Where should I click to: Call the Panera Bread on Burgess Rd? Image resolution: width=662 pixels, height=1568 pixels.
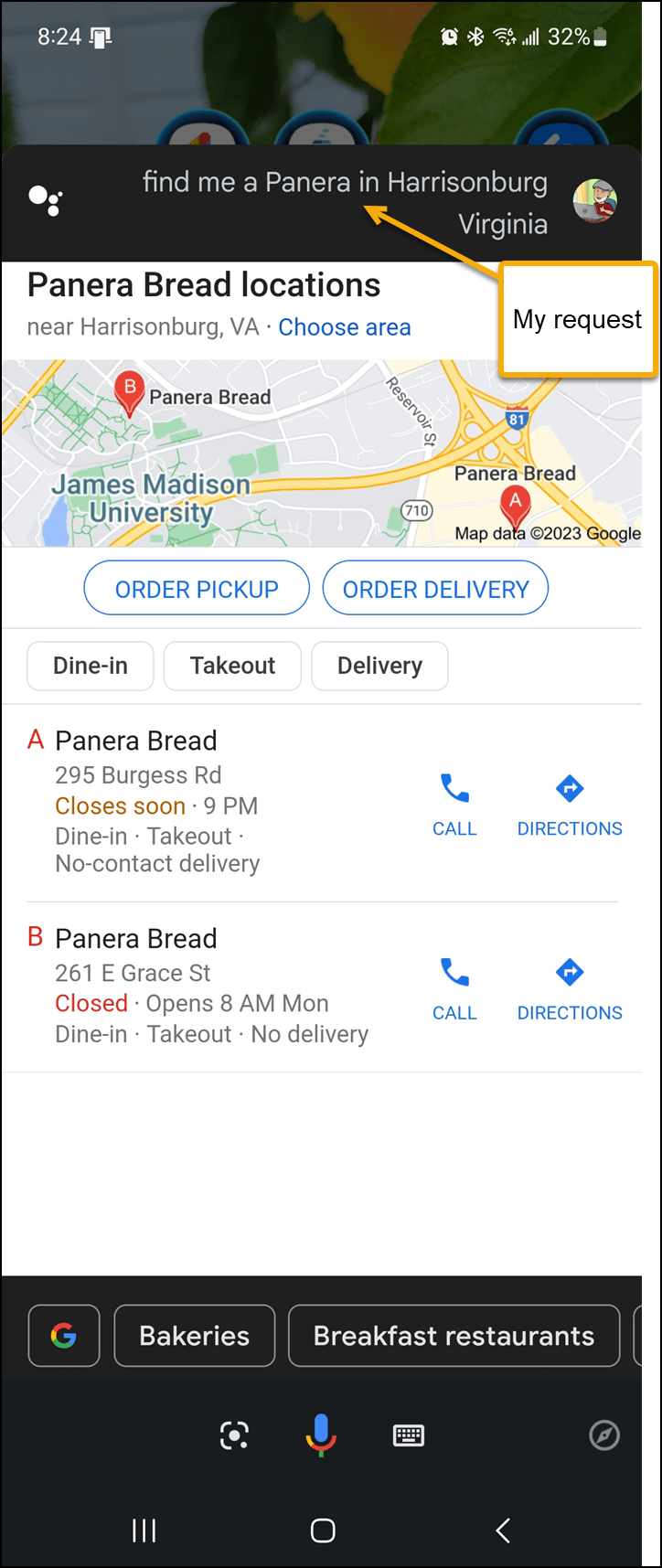click(x=454, y=804)
